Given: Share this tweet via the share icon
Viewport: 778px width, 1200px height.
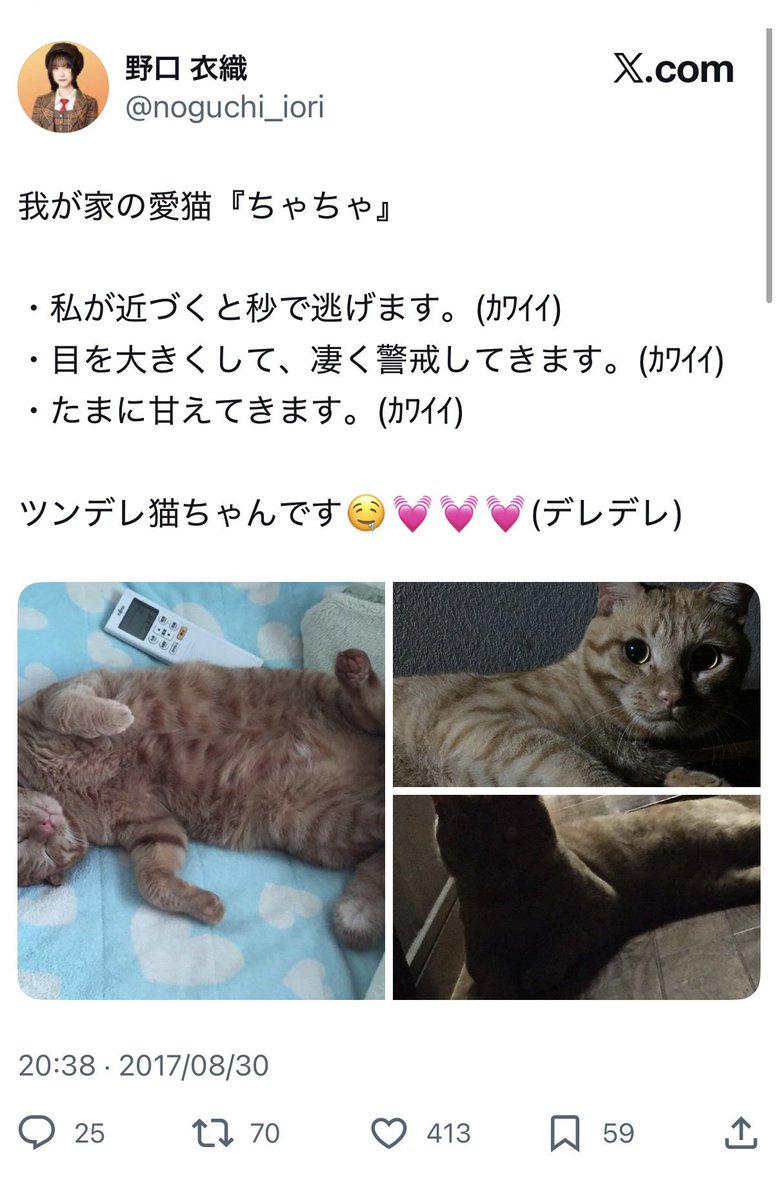Looking at the screenshot, I should 739,1132.
